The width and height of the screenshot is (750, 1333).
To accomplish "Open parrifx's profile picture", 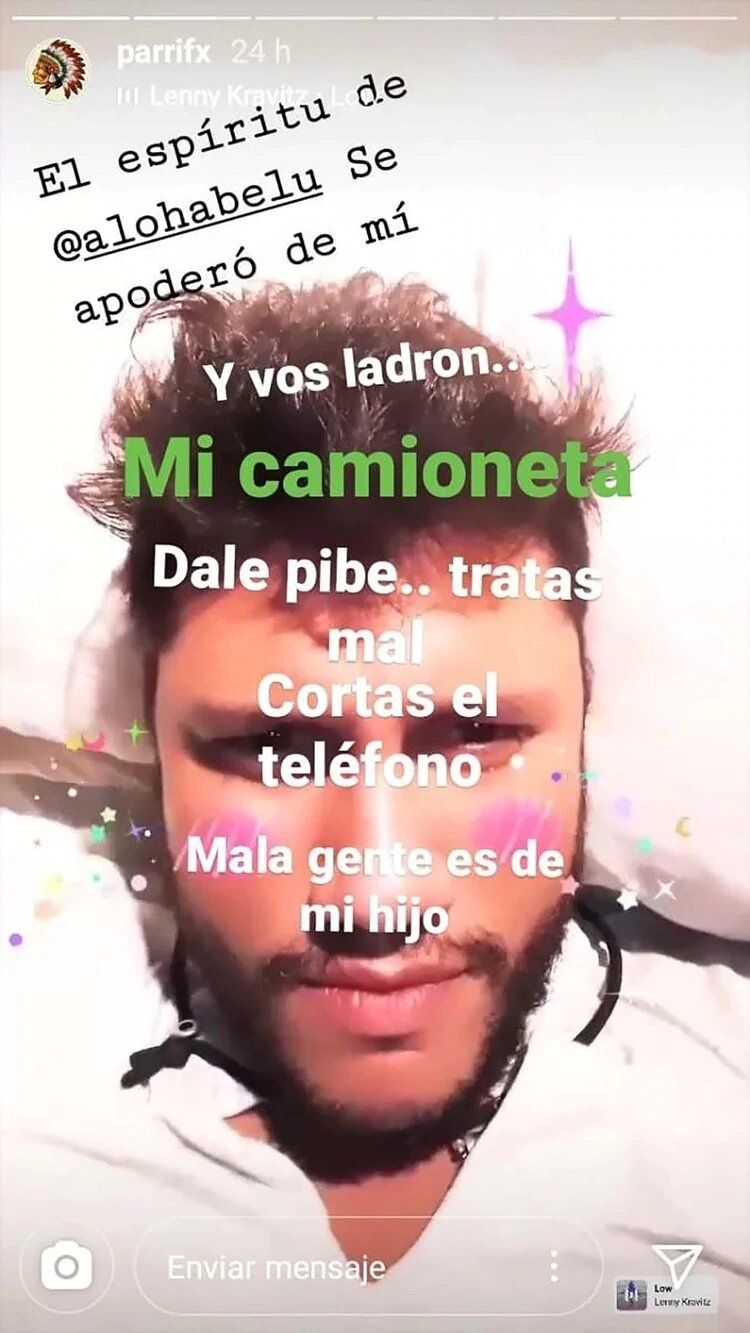I will click(x=56, y=70).
